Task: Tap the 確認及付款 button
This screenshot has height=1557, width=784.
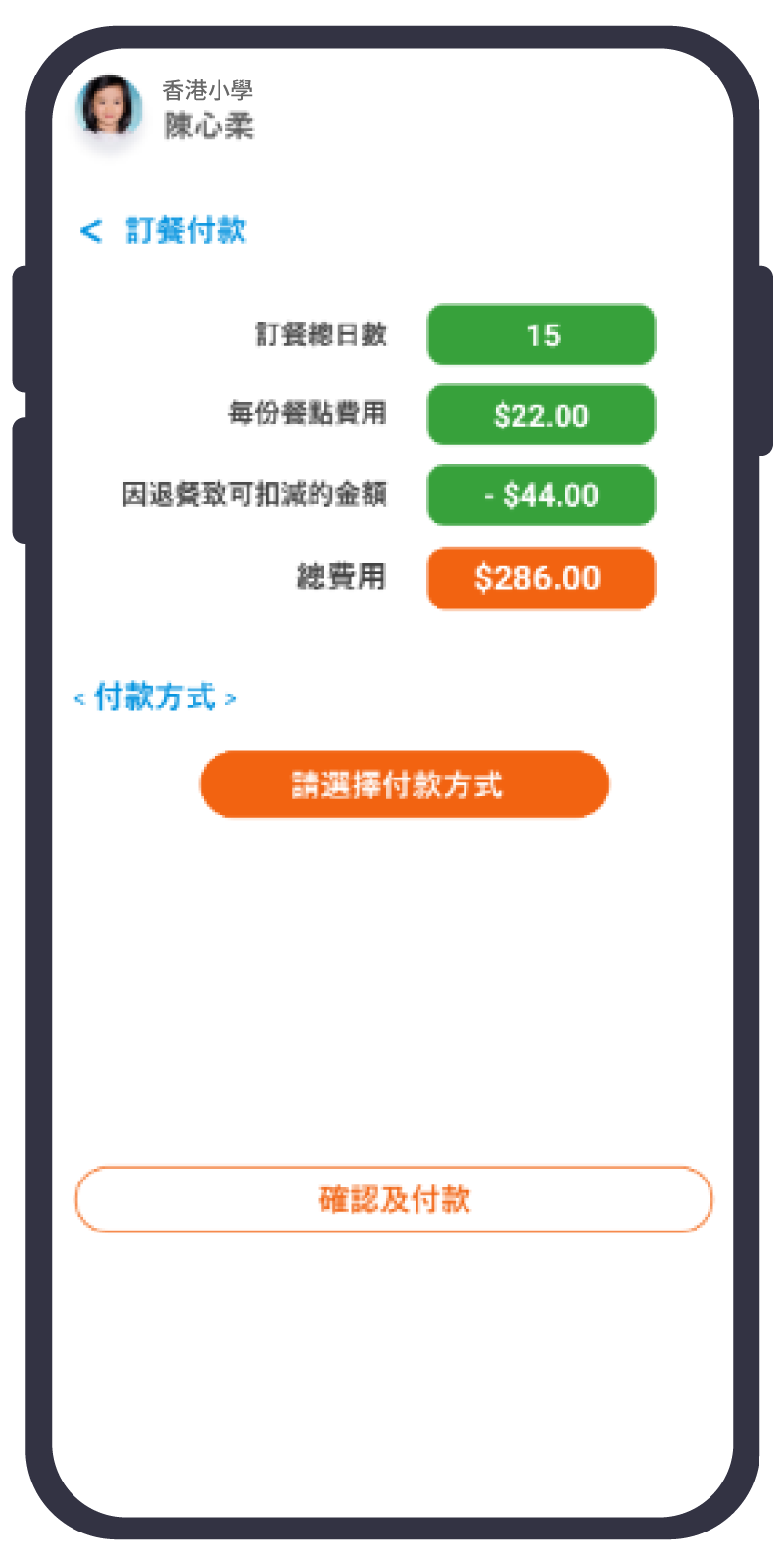Action: (394, 1199)
